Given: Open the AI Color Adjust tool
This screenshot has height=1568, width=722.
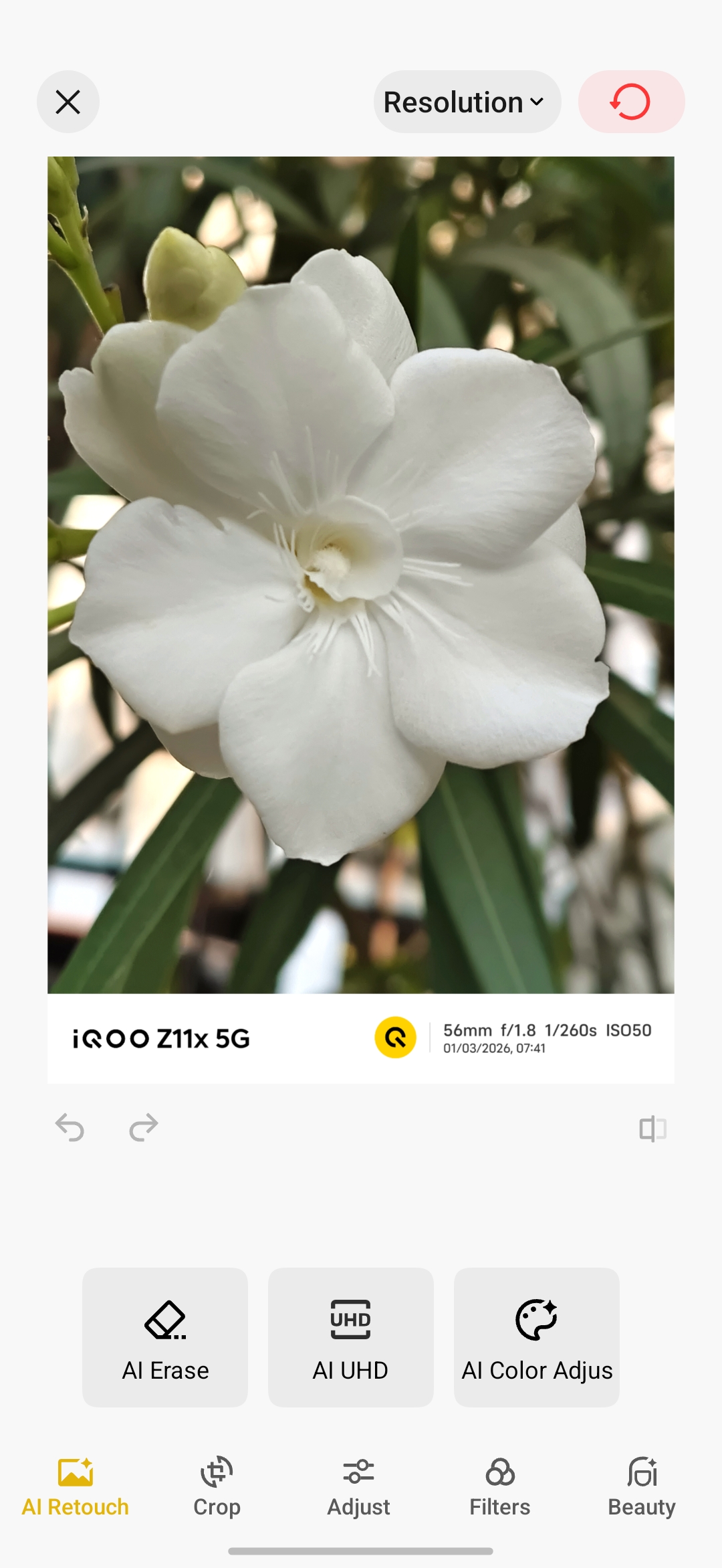Looking at the screenshot, I should click(x=536, y=1337).
